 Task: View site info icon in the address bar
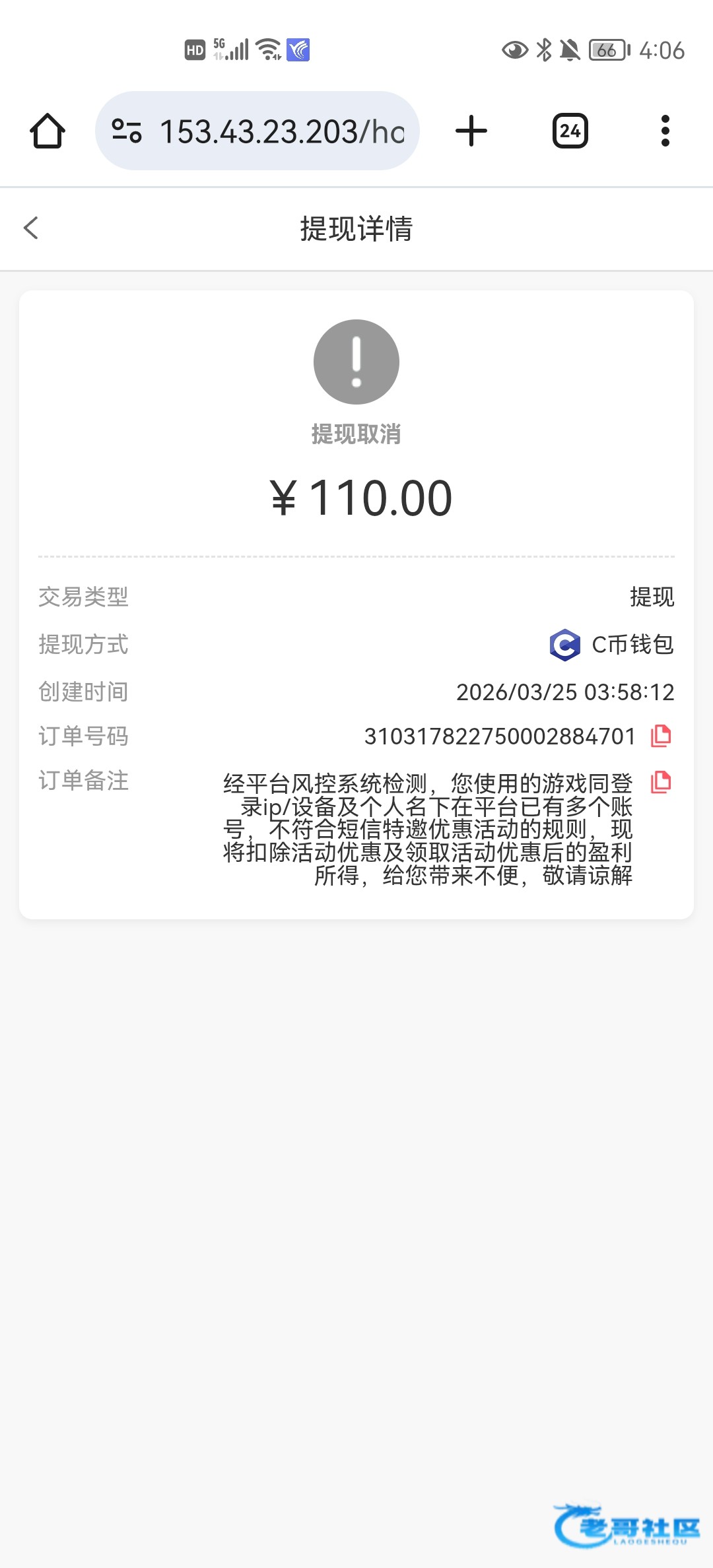[x=126, y=131]
